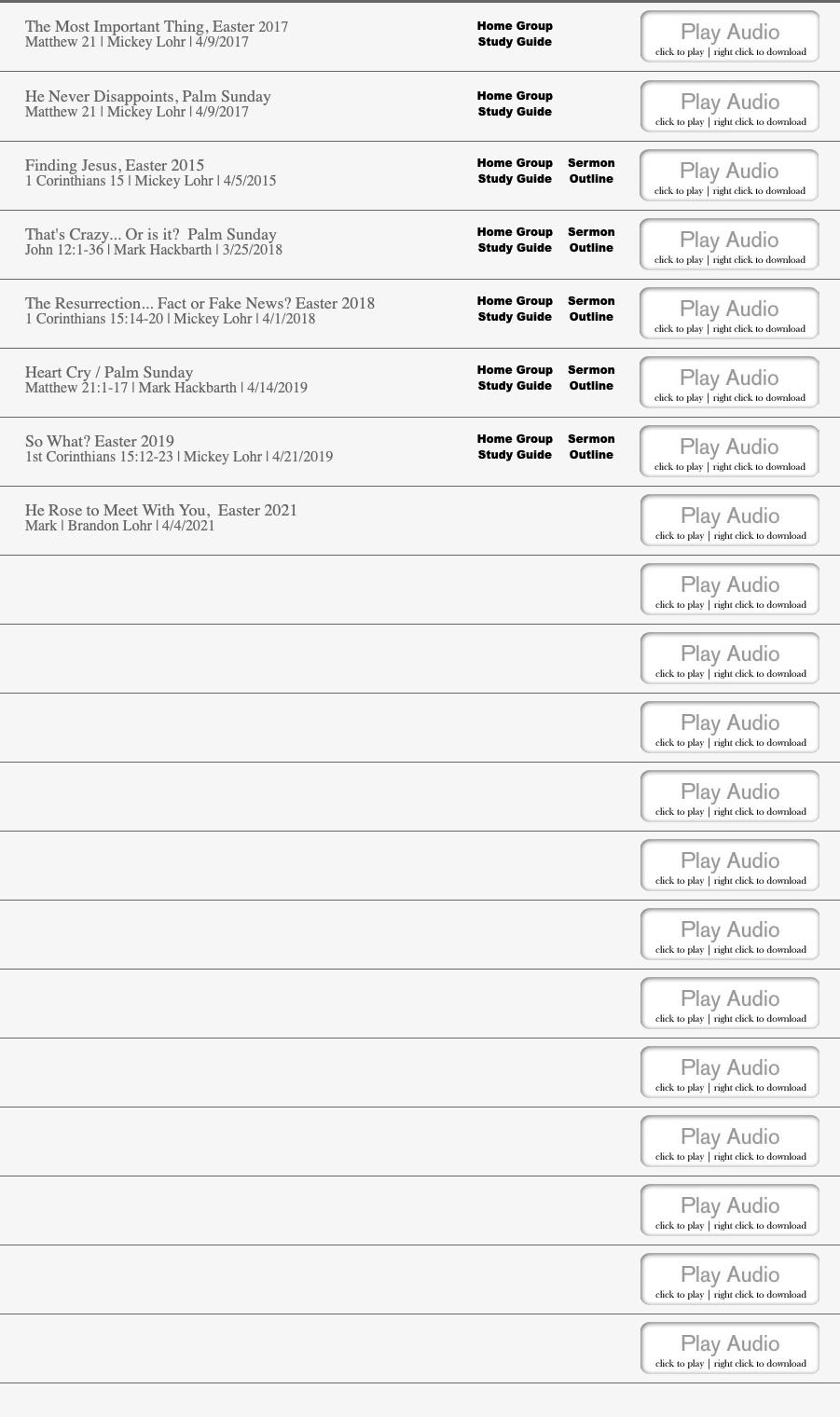The image size is (840, 1417).
Task: Open Sermon Outline for That's Crazy... Or is it?
Action: 591,240
